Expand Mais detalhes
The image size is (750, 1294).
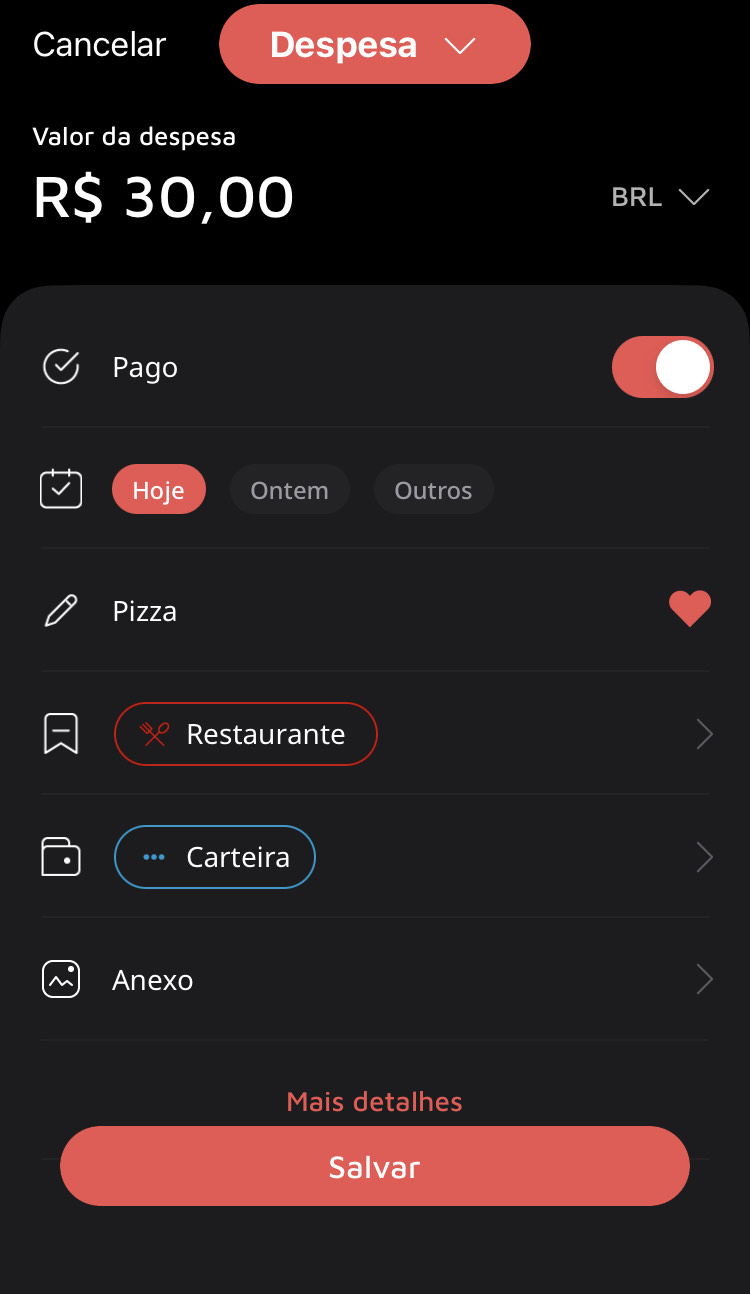374,1101
